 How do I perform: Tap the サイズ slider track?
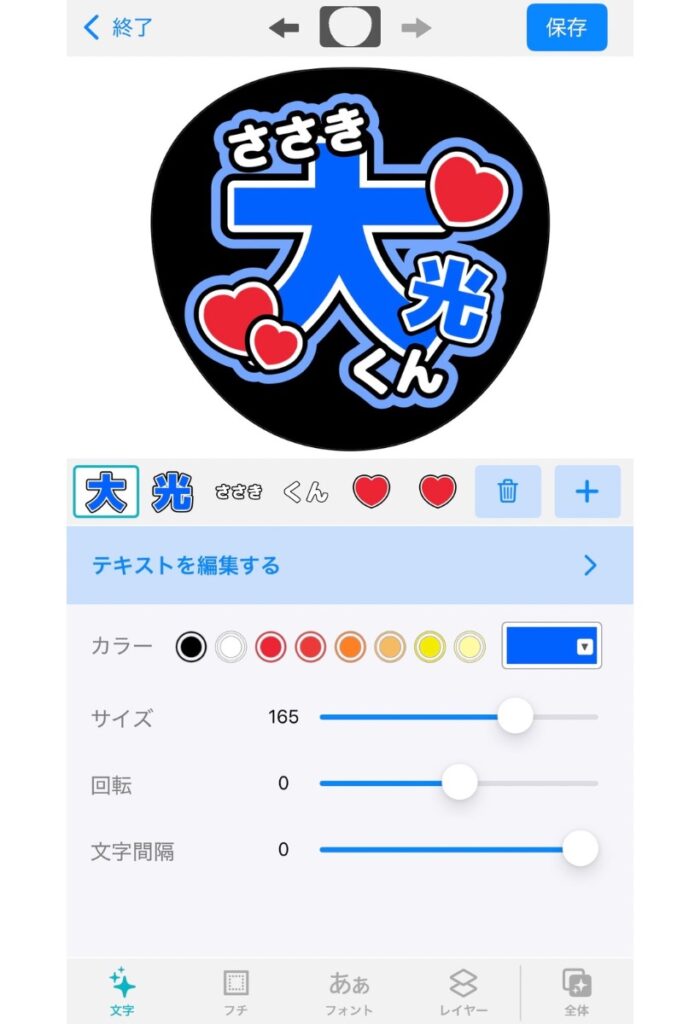(458, 716)
